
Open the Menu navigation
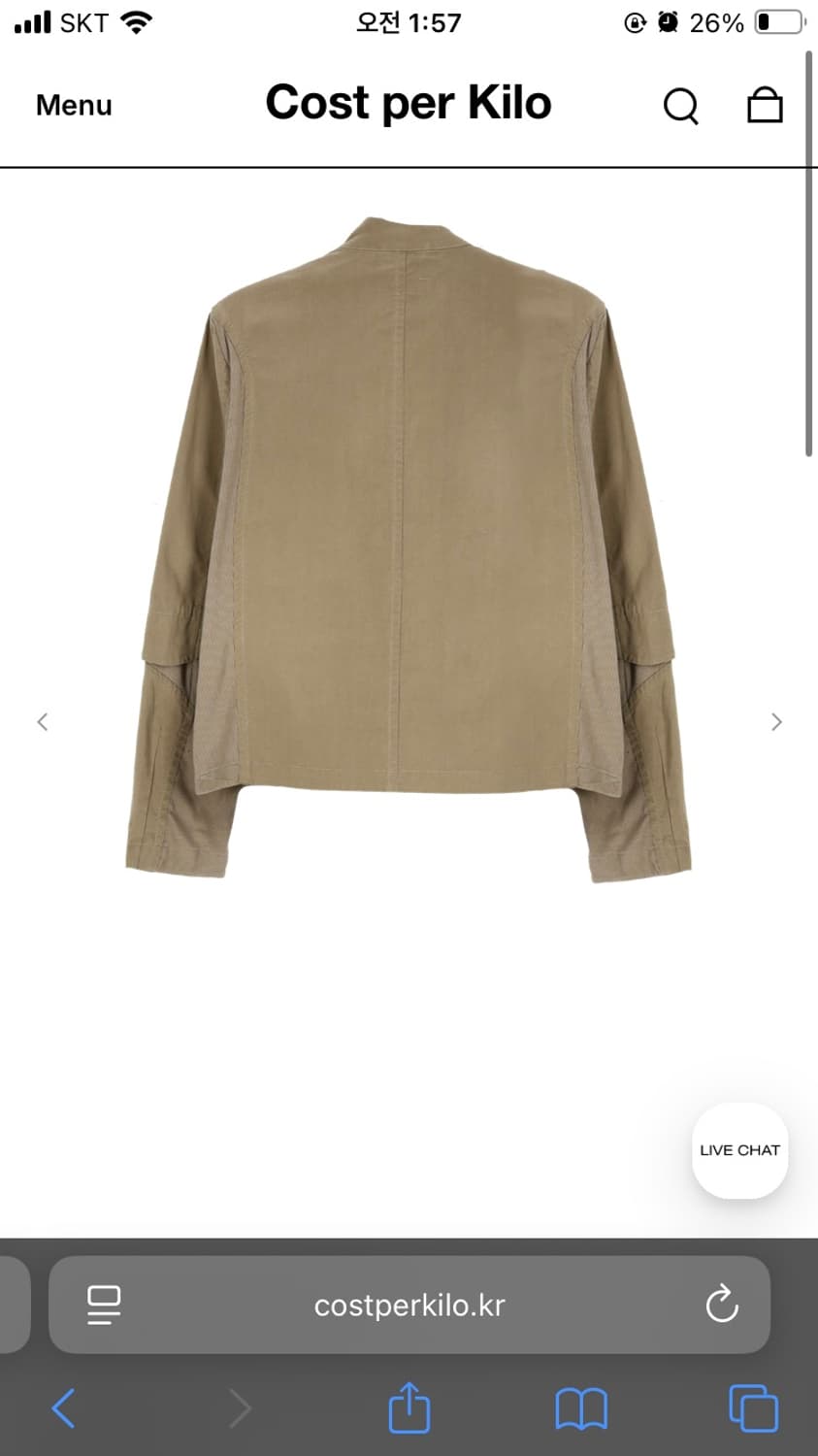pos(73,105)
